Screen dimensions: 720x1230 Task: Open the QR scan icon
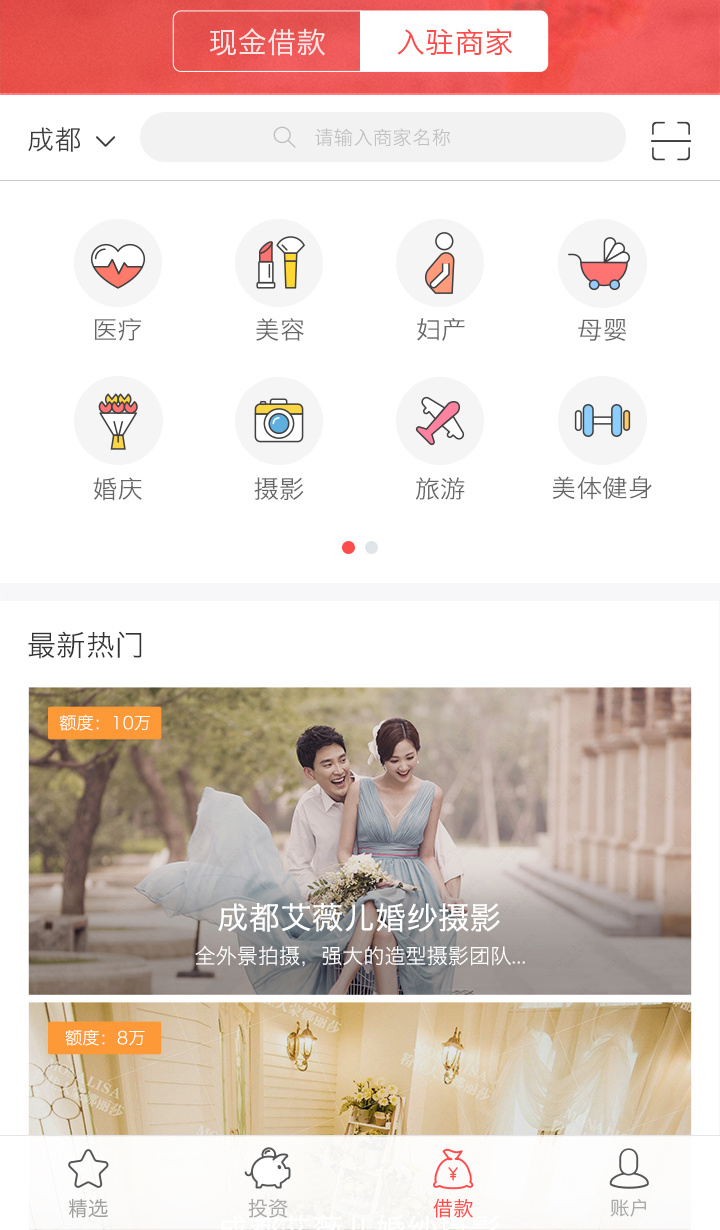[670, 141]
